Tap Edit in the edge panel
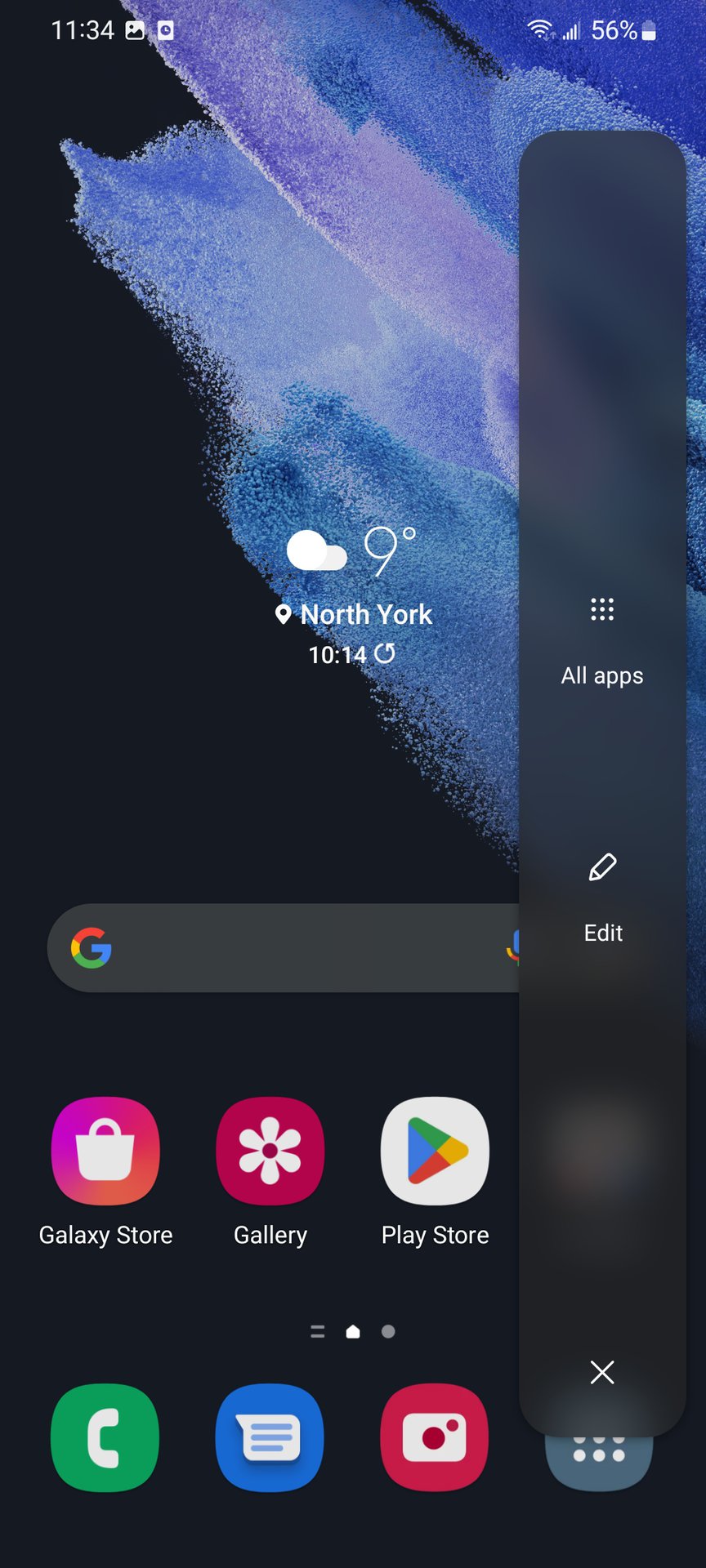The image size is (706, 1568). [603, 898]
